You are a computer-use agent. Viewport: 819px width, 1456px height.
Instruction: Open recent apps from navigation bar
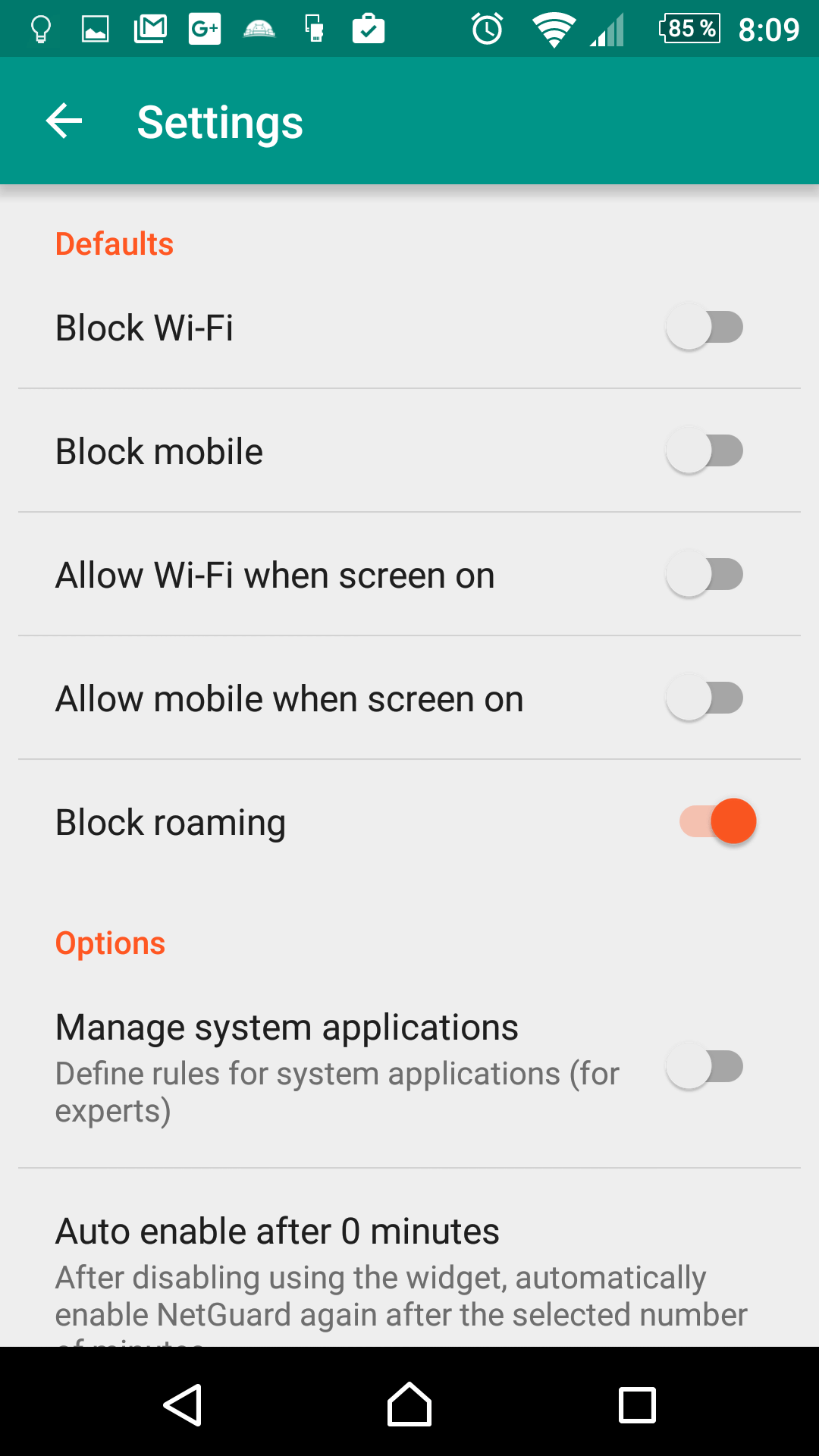[637, 1404]
